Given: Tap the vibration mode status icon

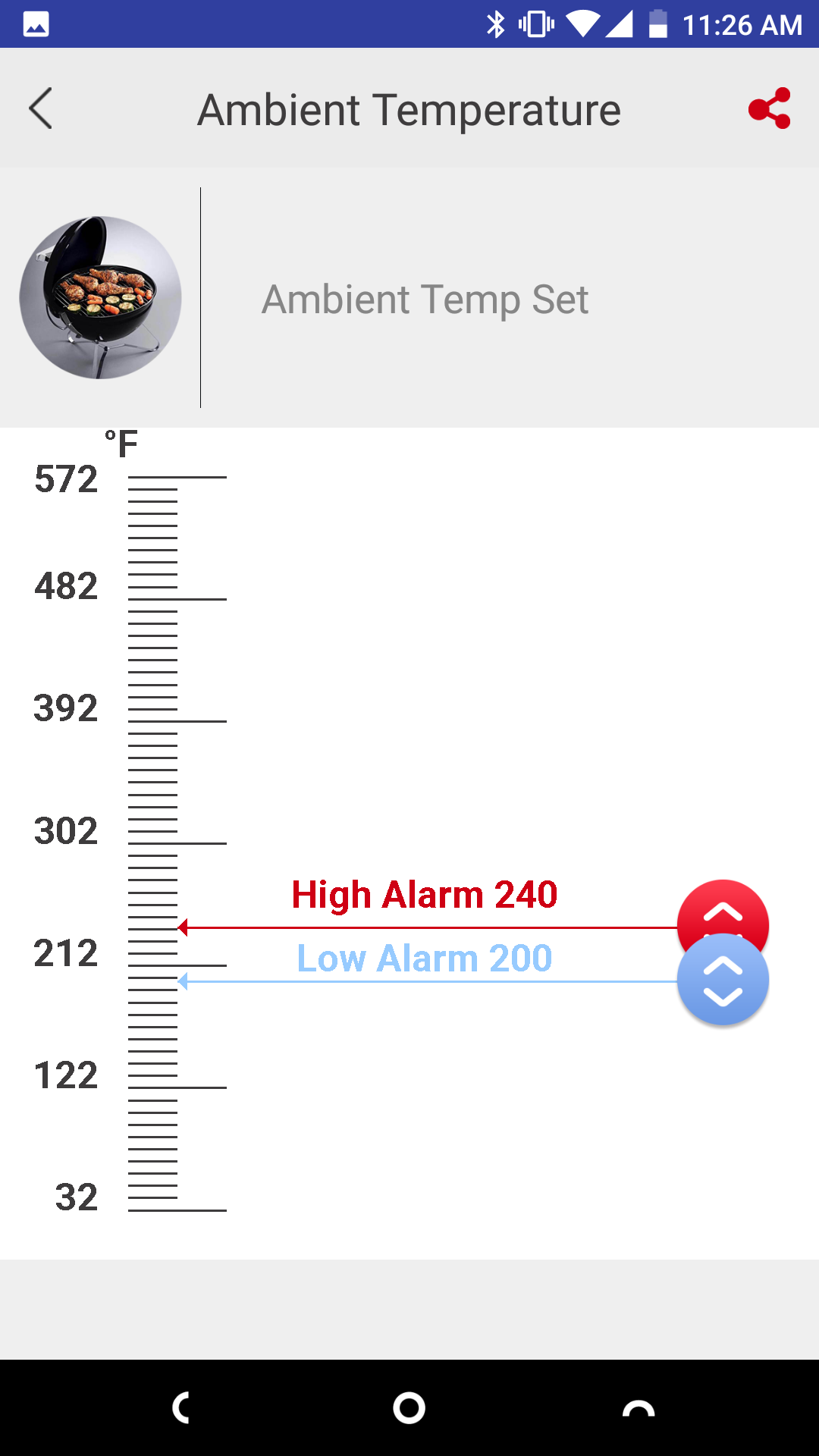Looking at the screenshot, I should pyautogui.click(x=538, y=23).
